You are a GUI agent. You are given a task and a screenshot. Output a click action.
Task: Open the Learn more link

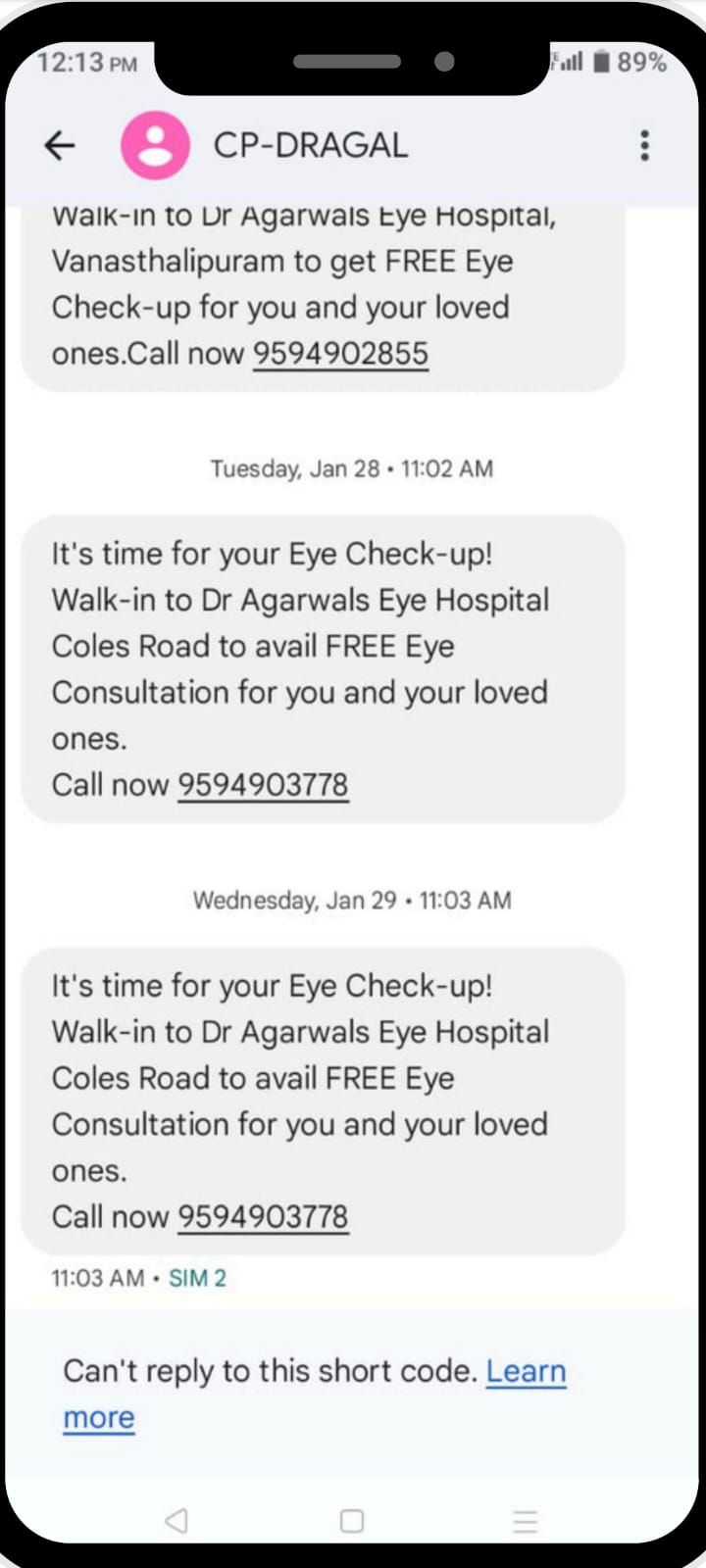pos(526,1371)
